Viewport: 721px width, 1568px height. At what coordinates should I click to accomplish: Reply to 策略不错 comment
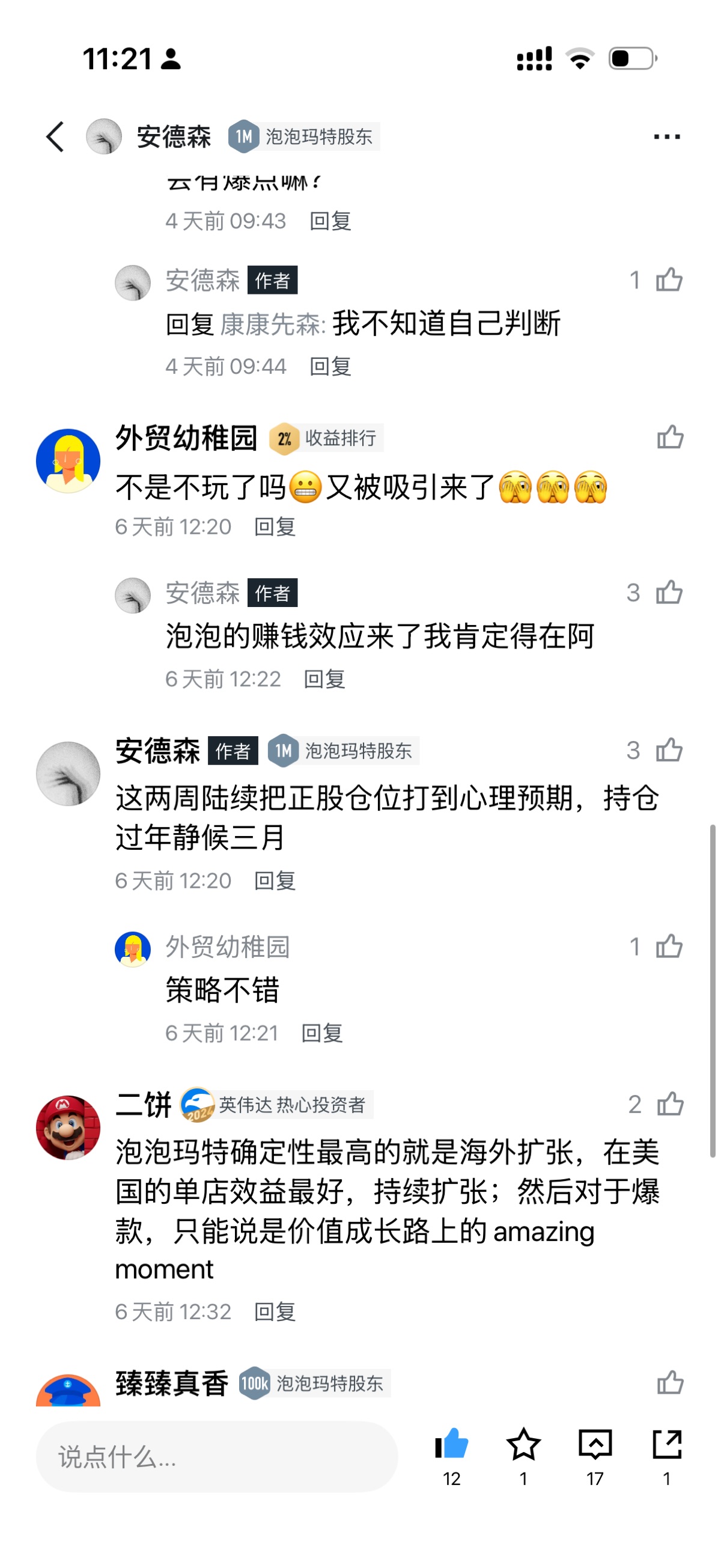(x=322, y=1033)
